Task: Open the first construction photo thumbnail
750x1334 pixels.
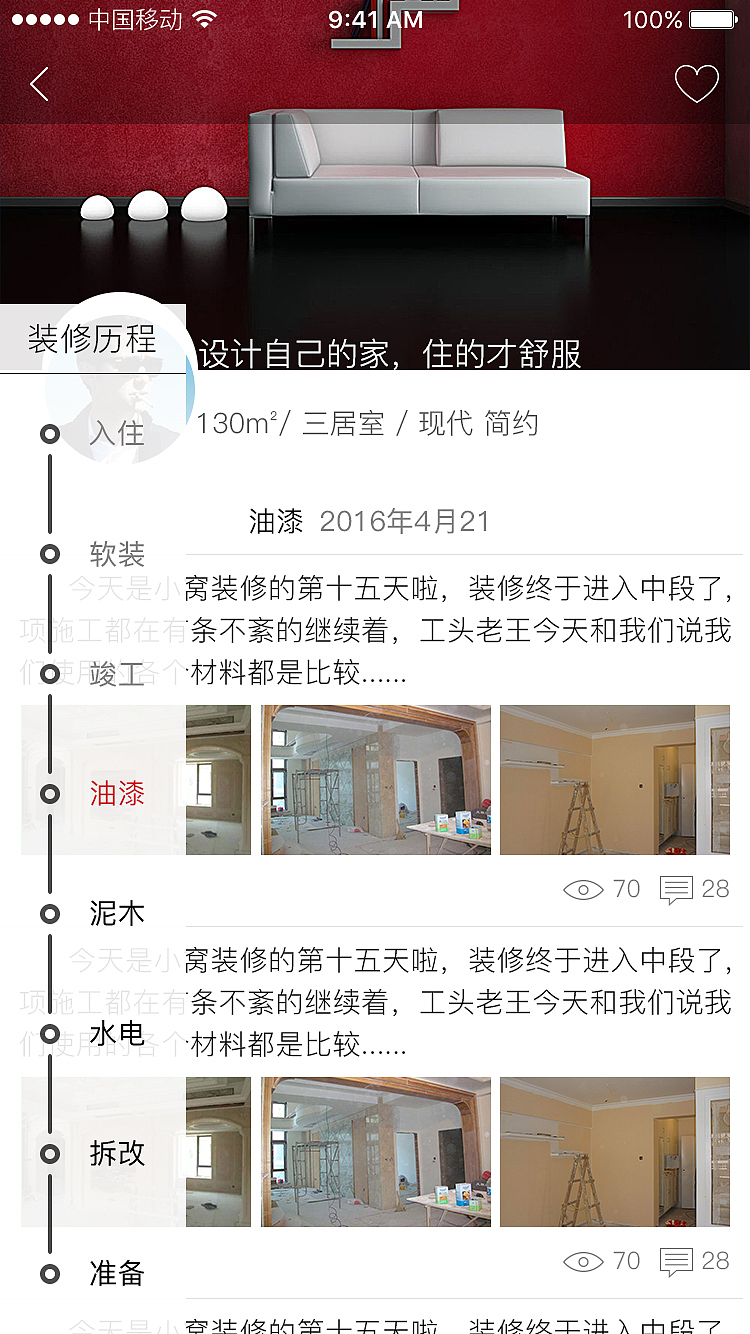Action: coord(218,780)
